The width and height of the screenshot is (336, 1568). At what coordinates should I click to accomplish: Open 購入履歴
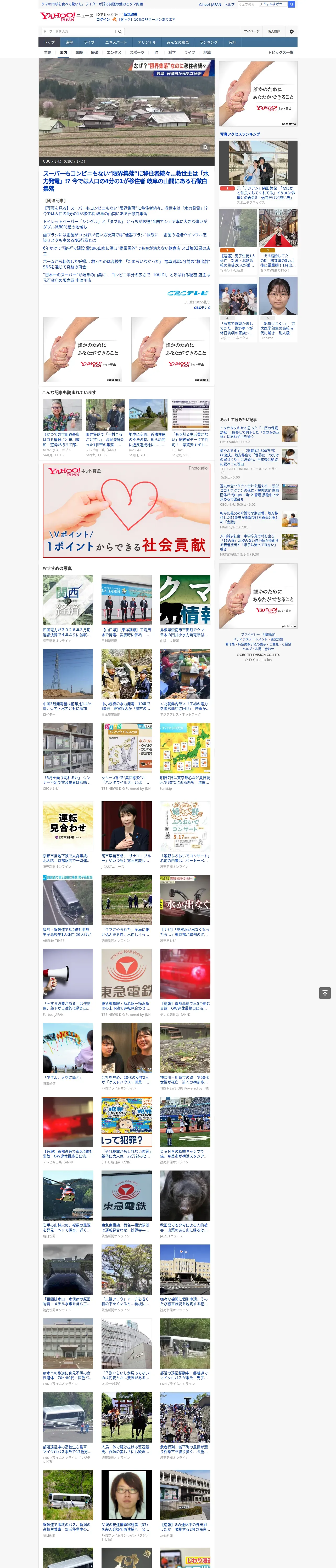pyautogui.click(x=274, y=32)
